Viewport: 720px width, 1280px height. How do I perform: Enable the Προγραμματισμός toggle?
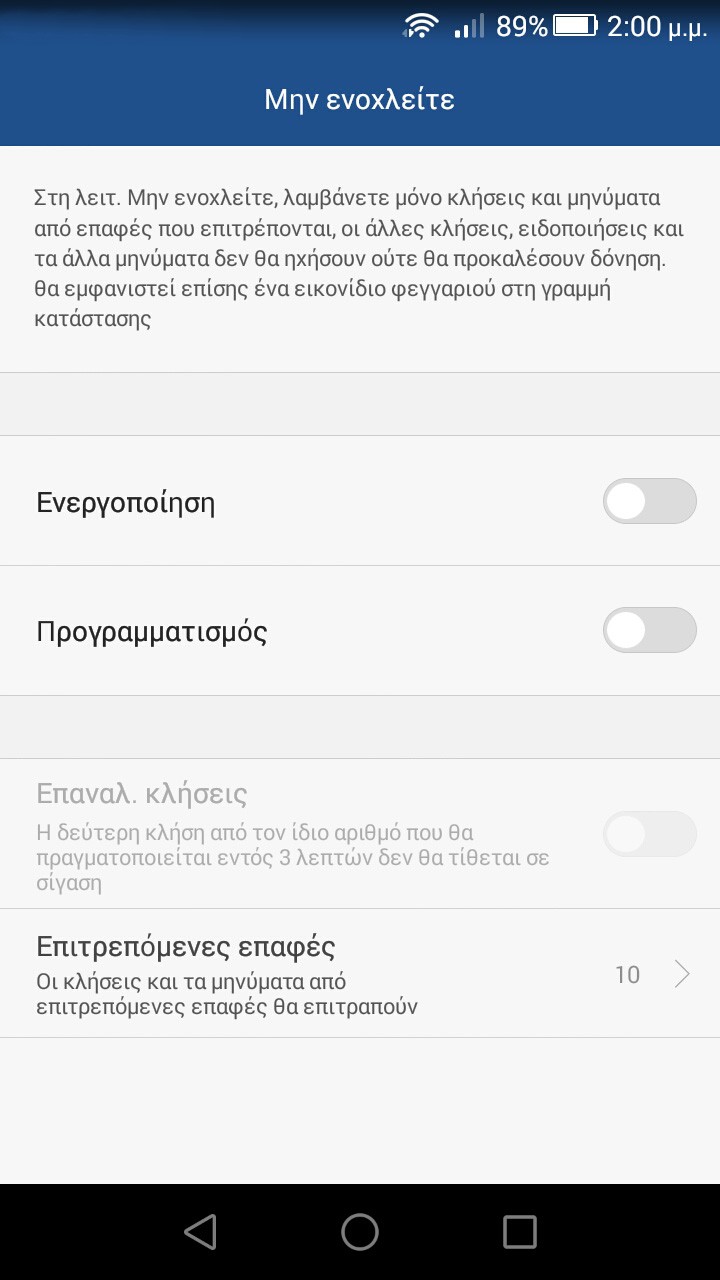coord(649,631)
